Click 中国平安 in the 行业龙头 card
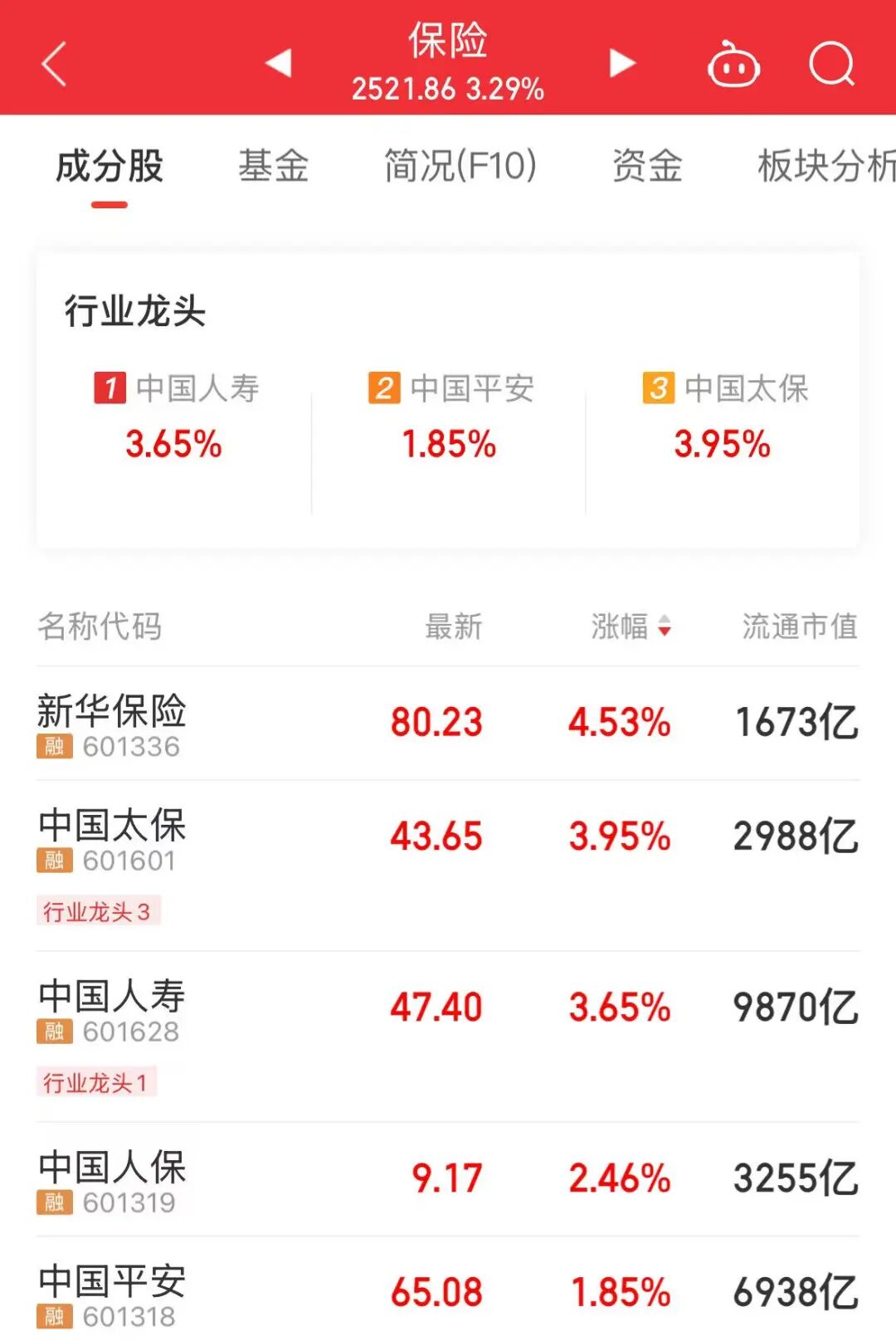This screenshot has height=1341, width=896. [467, 387]
